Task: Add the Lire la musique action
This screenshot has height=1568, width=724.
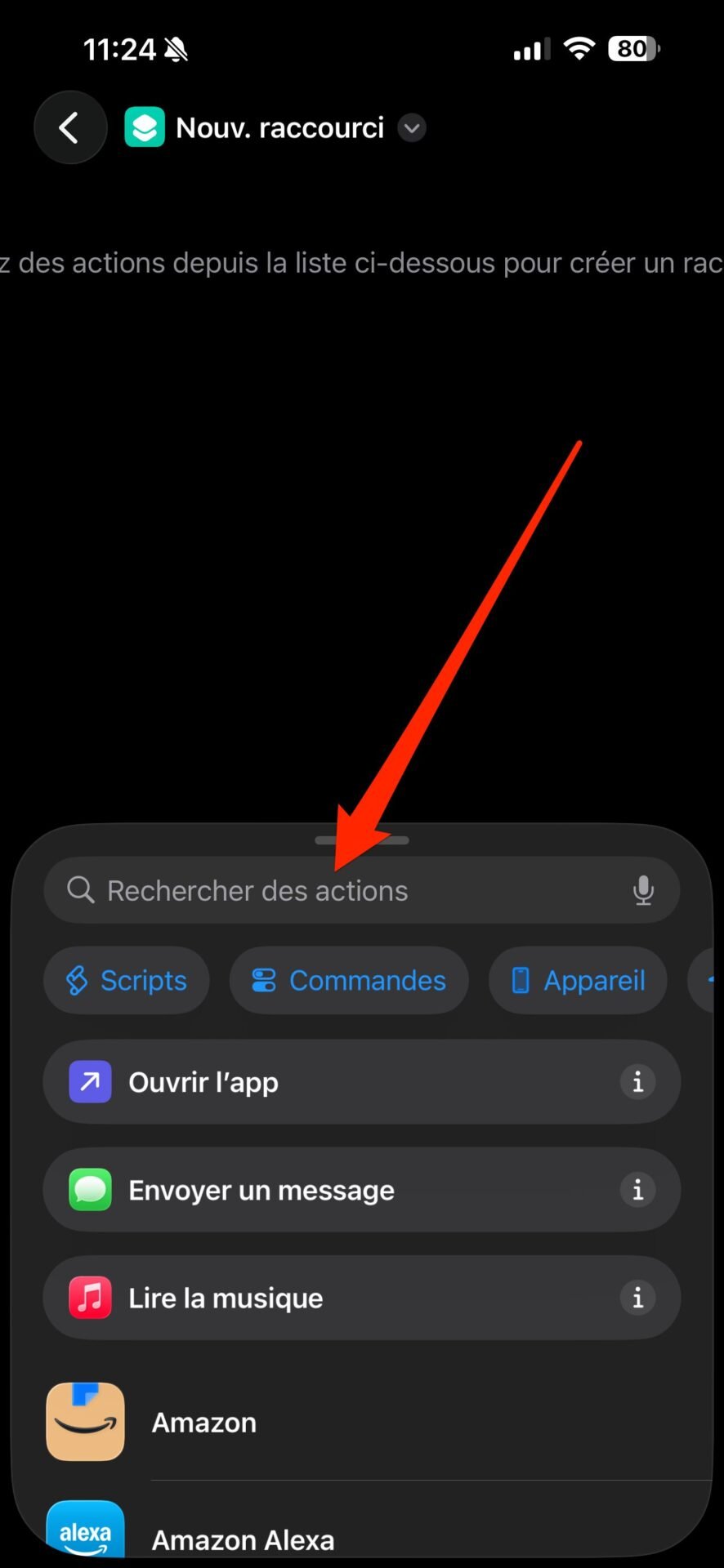Action: (361, 1298)
